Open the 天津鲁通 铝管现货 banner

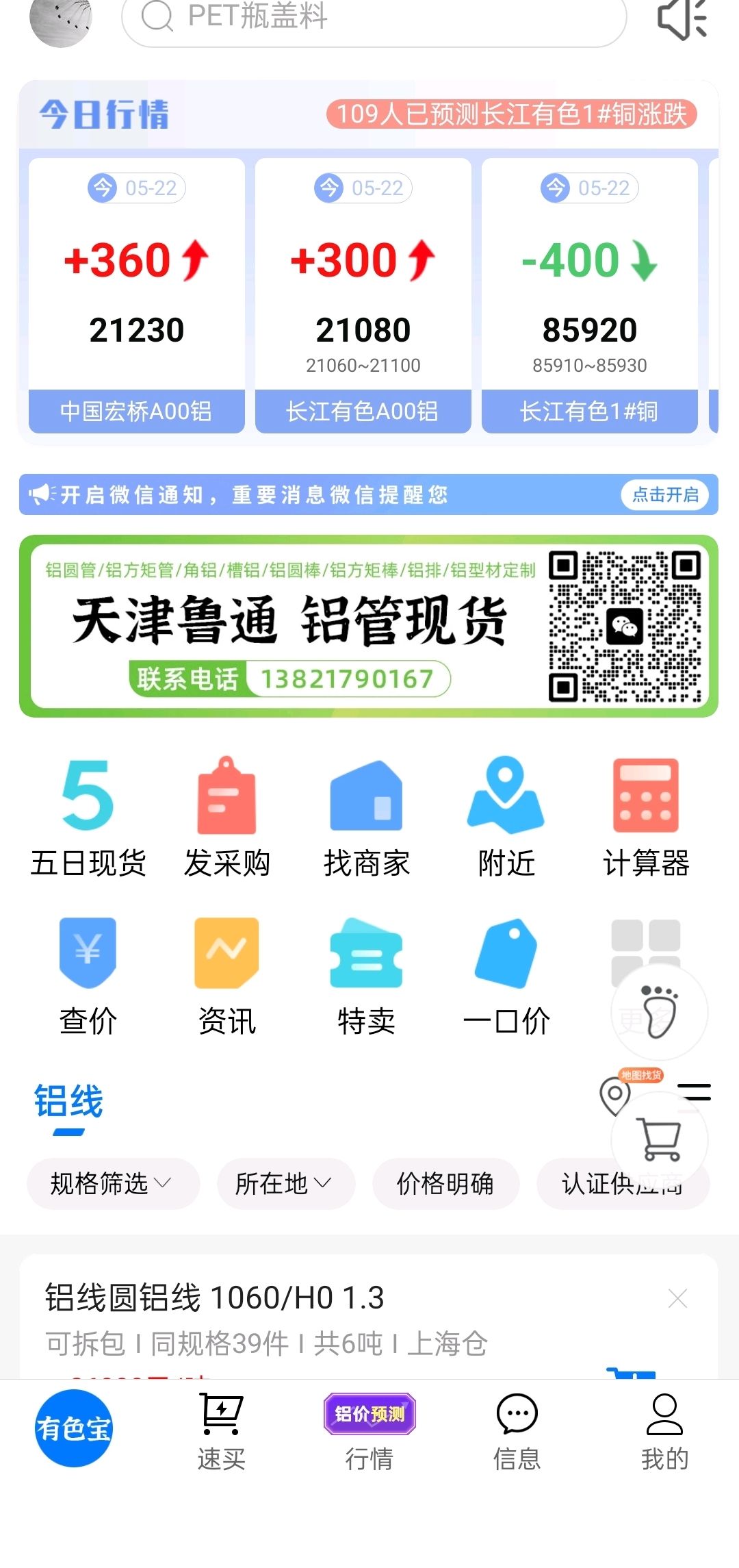point(369,627)
